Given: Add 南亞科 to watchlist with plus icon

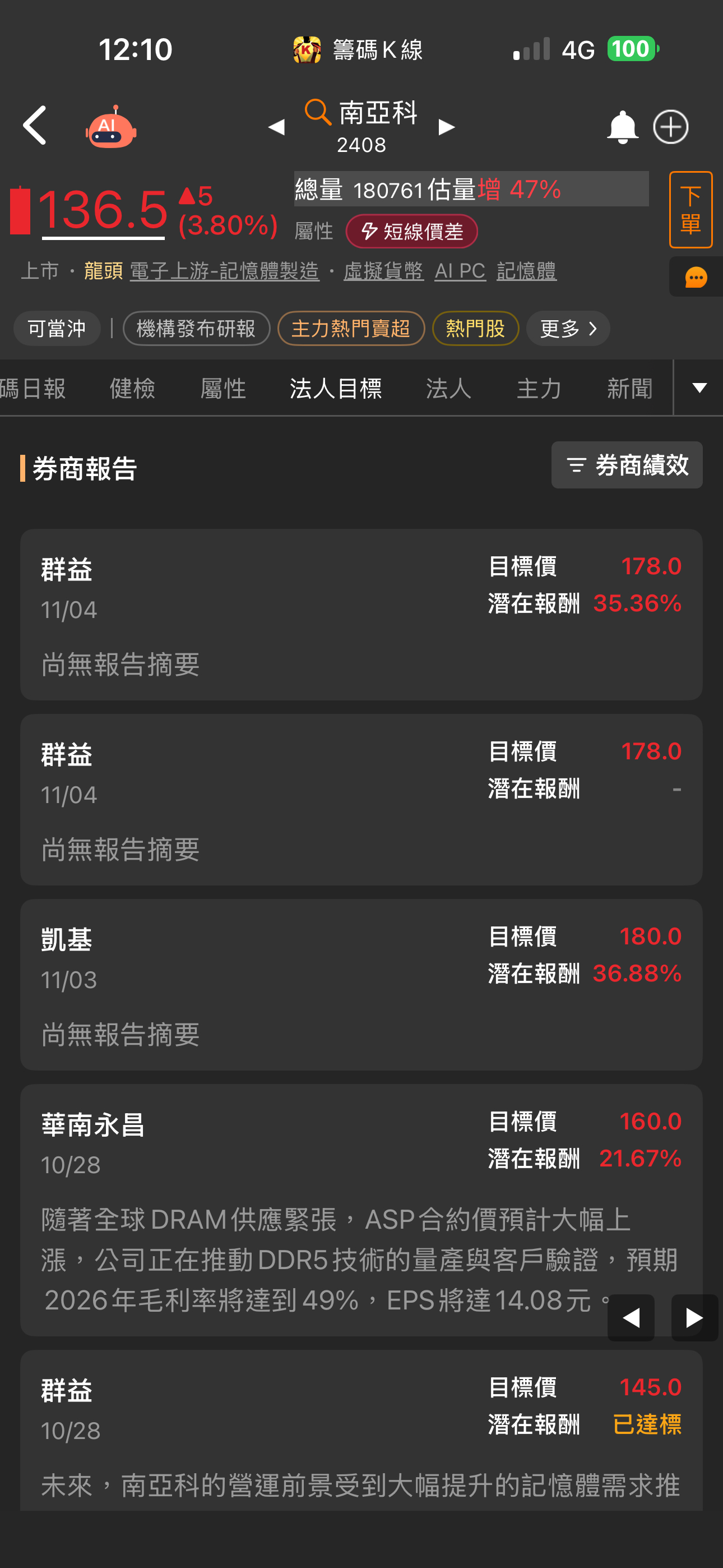Looking at the screenshot, I should (670, 127).
